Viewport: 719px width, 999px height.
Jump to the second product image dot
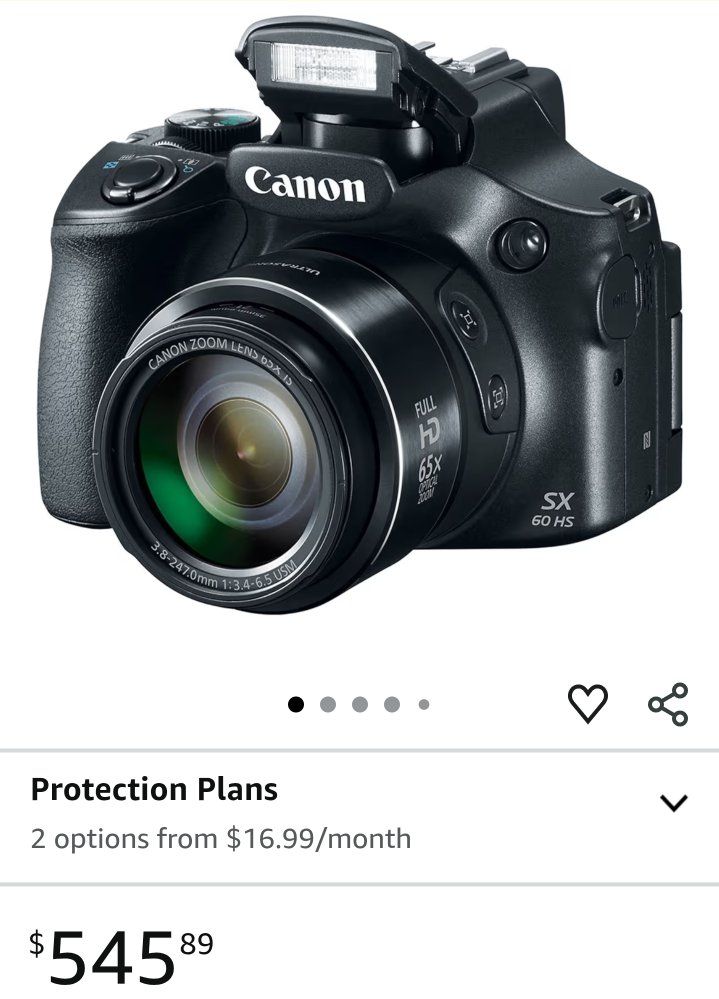pyautogui.click(x=327, y=704)
